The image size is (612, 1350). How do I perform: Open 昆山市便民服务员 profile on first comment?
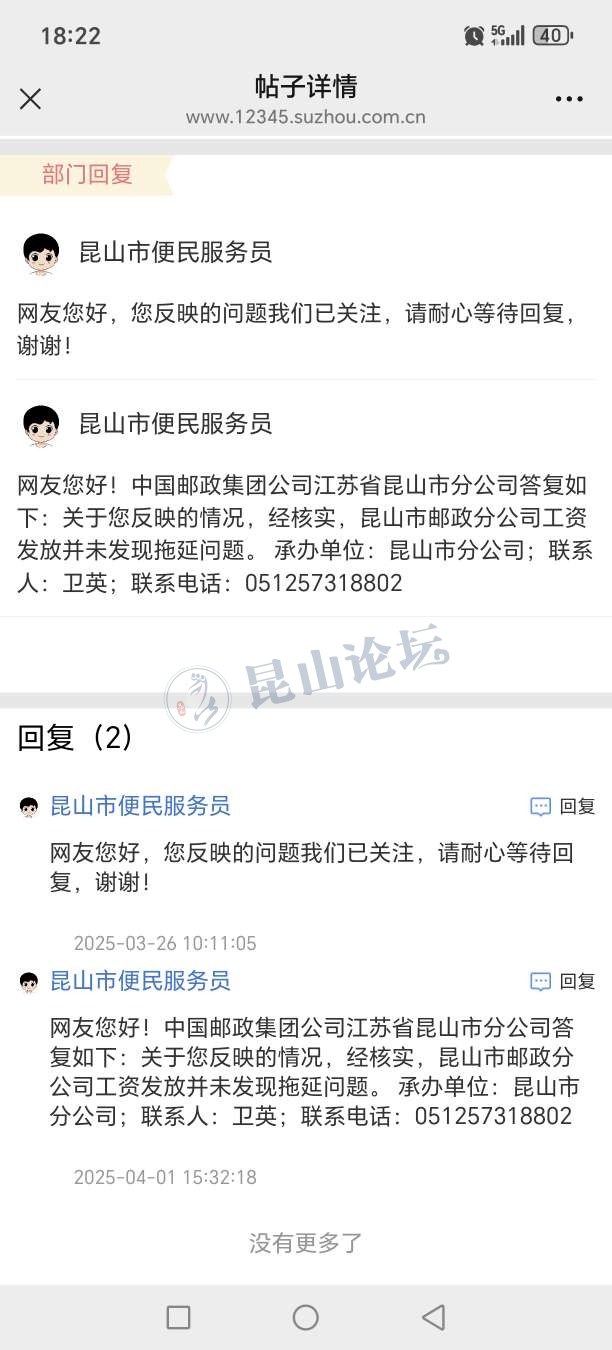pos(140,805)
